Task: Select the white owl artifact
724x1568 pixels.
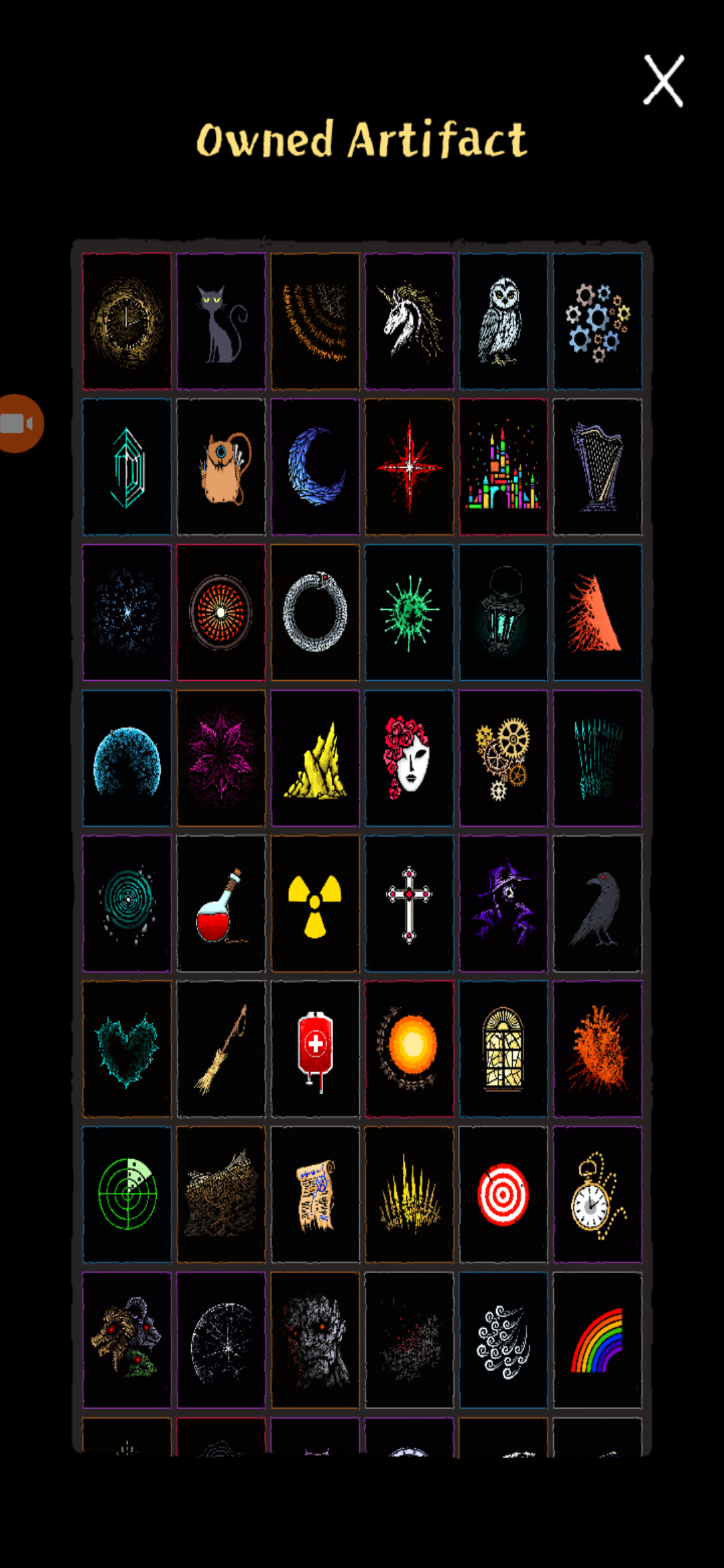Action: 503,322
